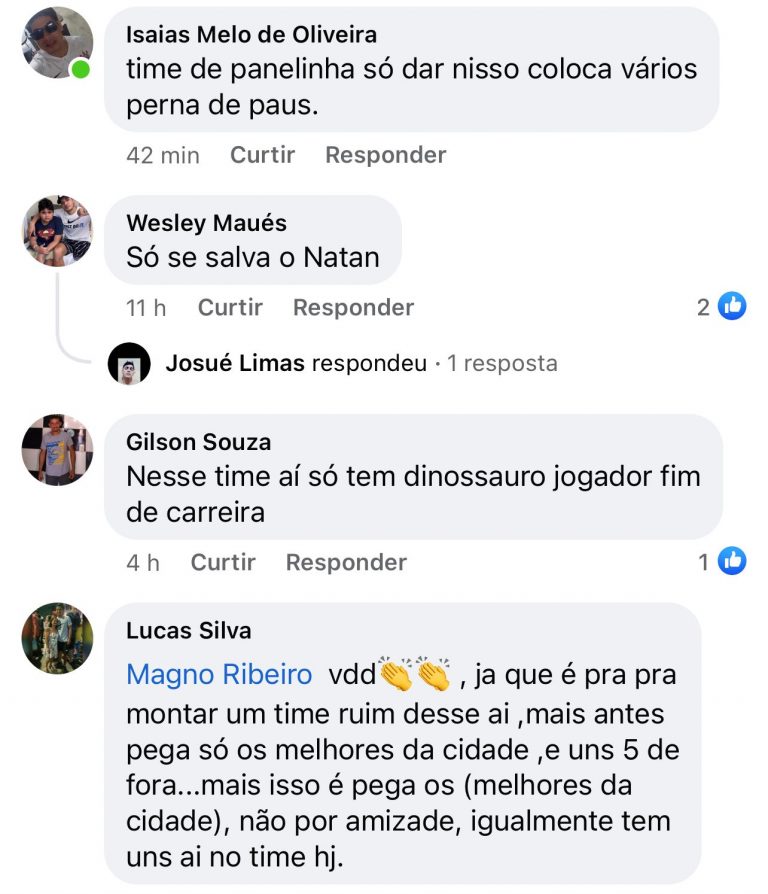Open Gilson Souza's profile picture

(57, 449)
